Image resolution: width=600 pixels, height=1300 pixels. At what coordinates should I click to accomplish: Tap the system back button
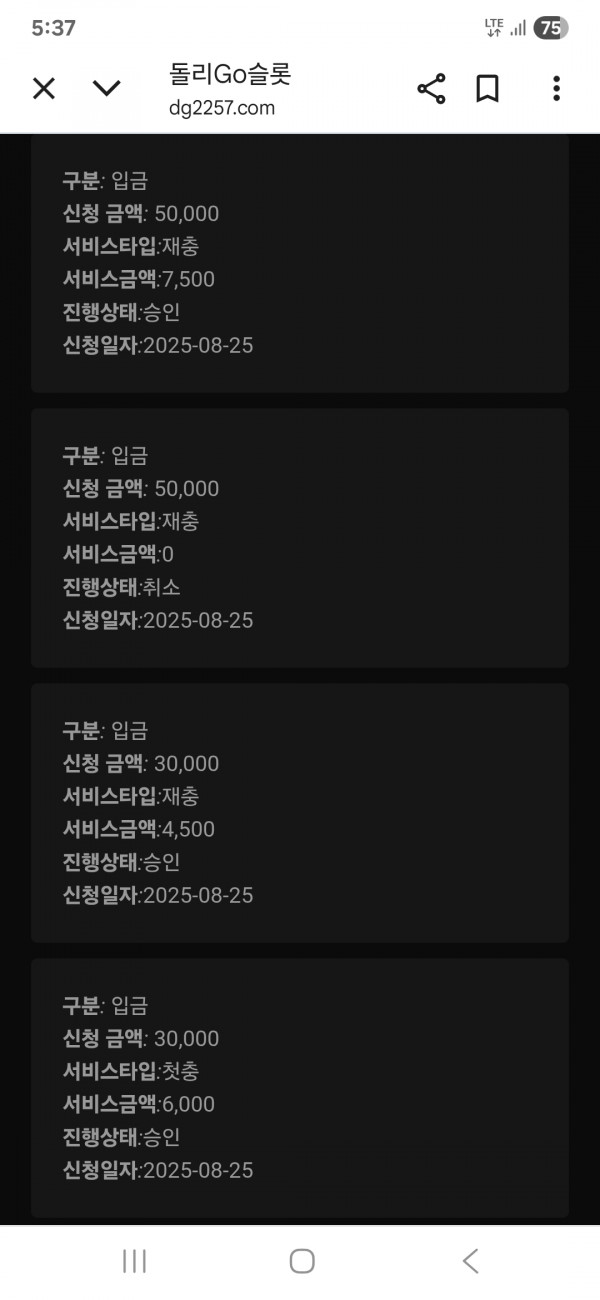[470, 1261]
